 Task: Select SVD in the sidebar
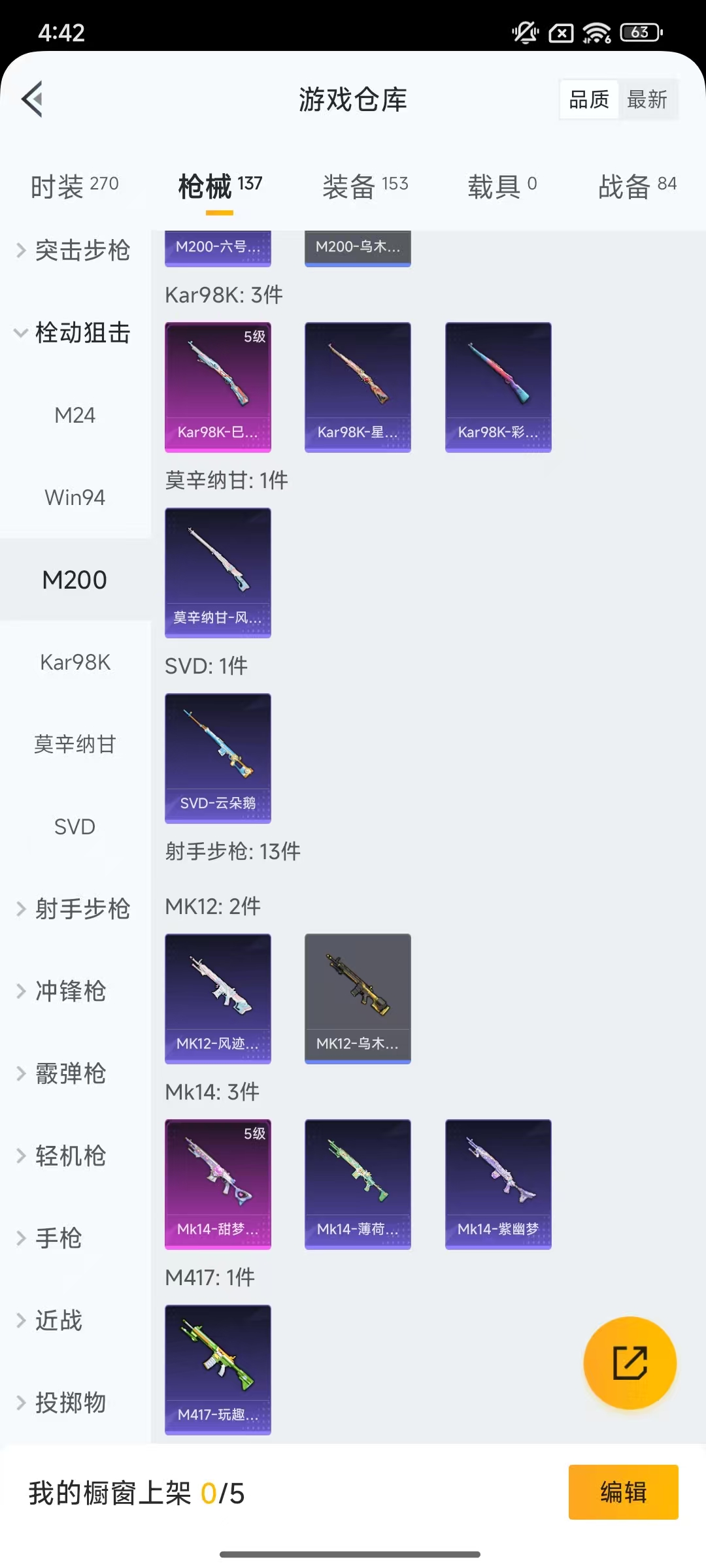point(75,826)
